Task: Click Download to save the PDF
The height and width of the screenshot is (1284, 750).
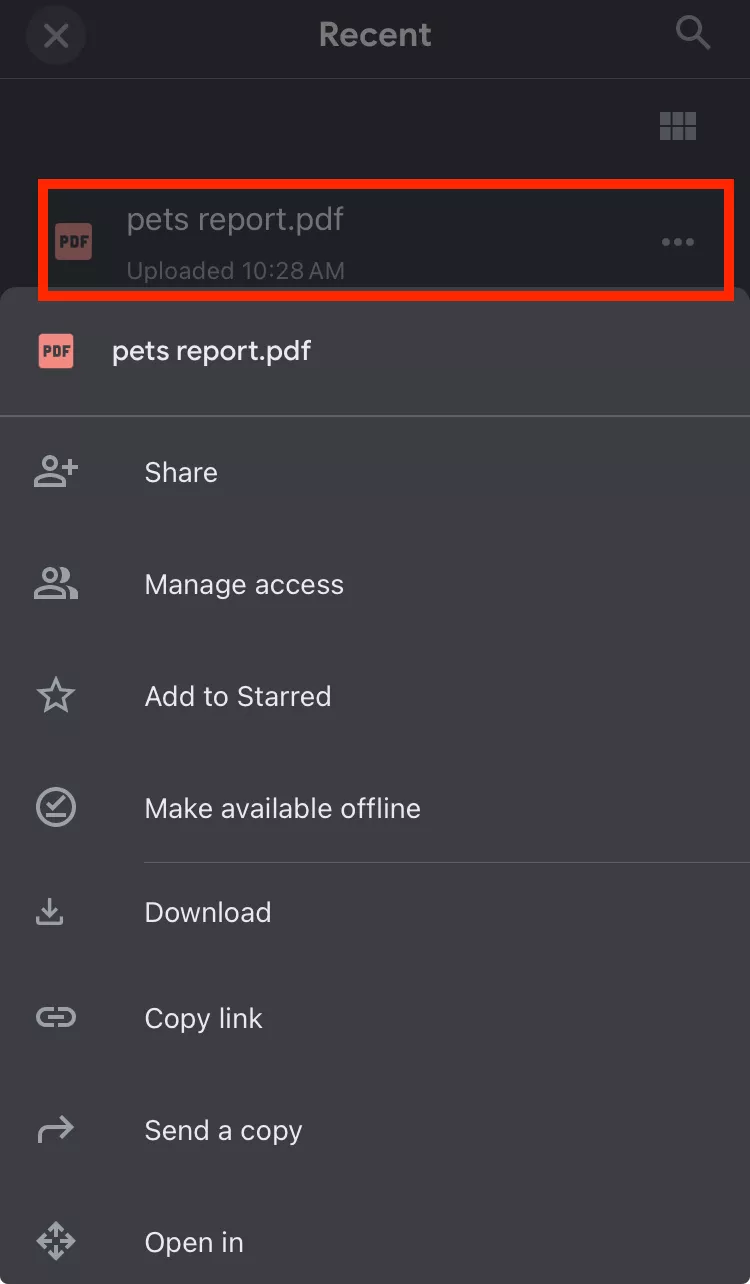Action: pyautogui.click(x=208, y=911)
